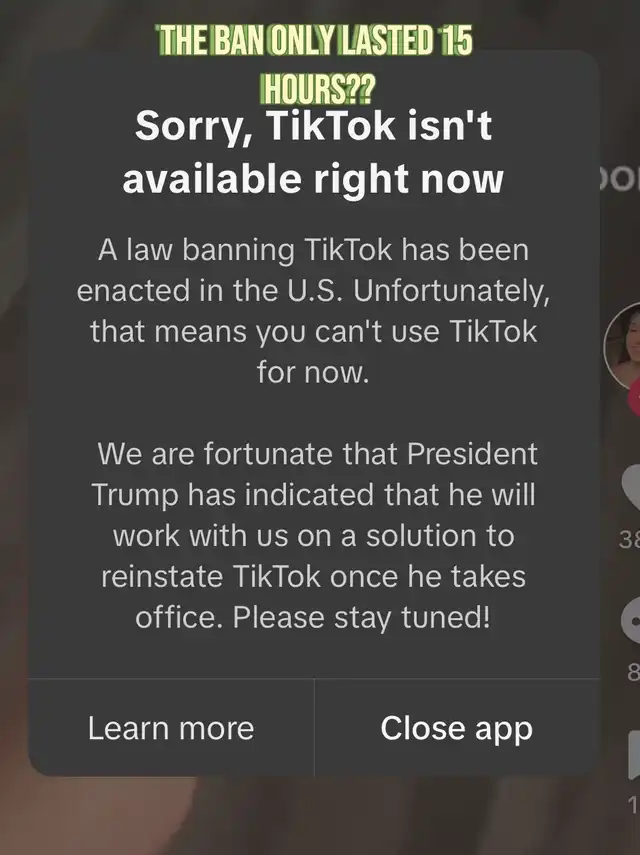The image size is (640, 855).
Task: Tap Learn more about the ban
Action: click(x=171, y=728)
